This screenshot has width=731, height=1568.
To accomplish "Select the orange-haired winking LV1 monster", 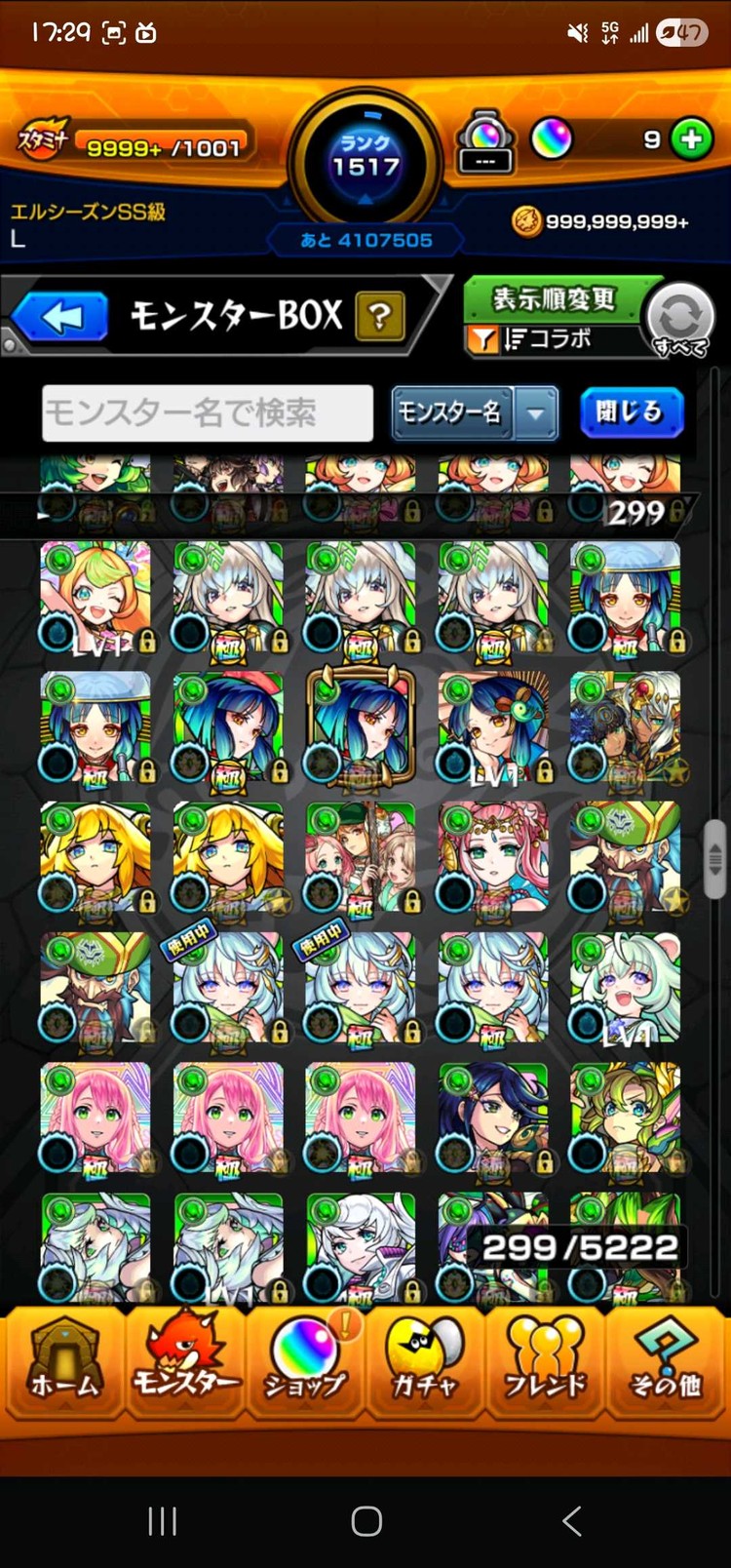I will tap(96, 597).
